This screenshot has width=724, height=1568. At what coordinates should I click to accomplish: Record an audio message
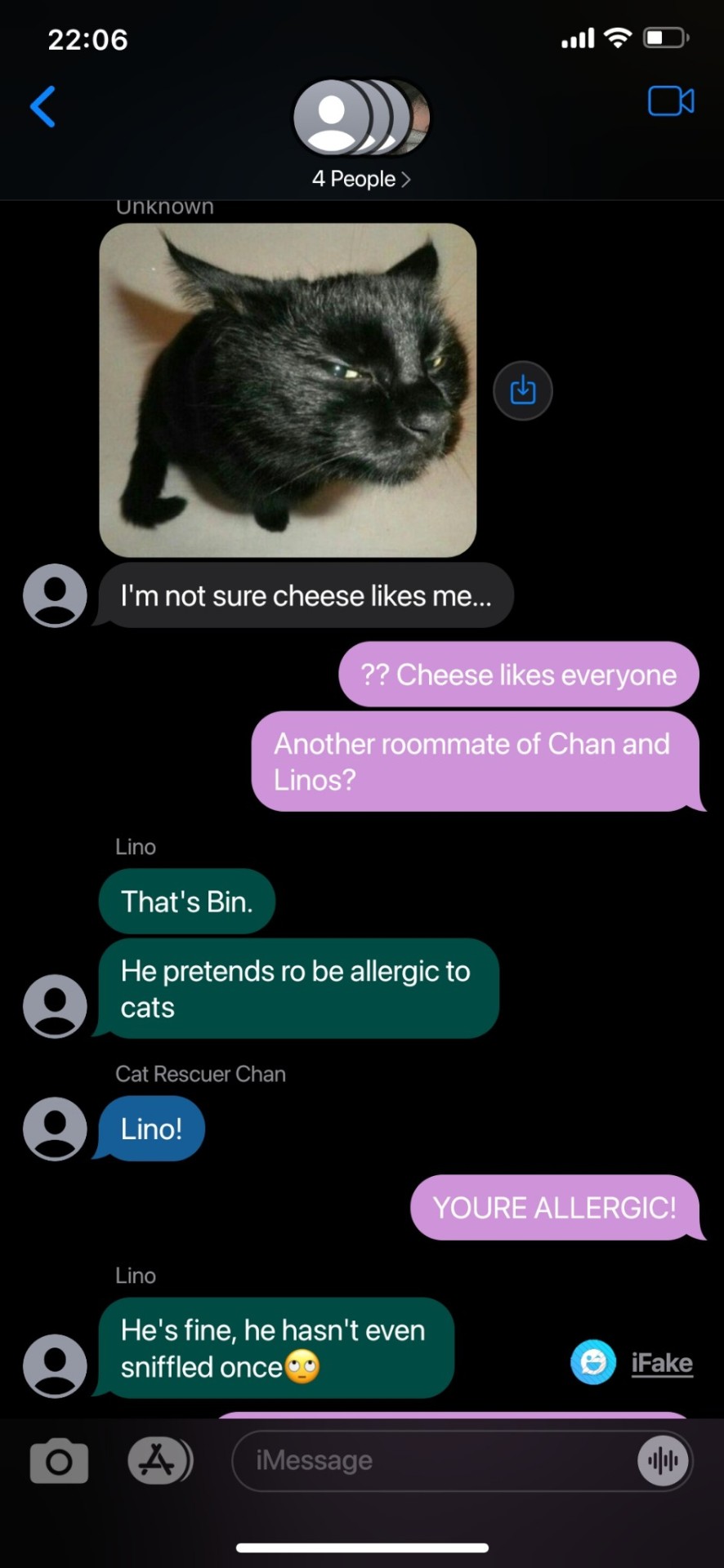click(x=663, y=1461)
